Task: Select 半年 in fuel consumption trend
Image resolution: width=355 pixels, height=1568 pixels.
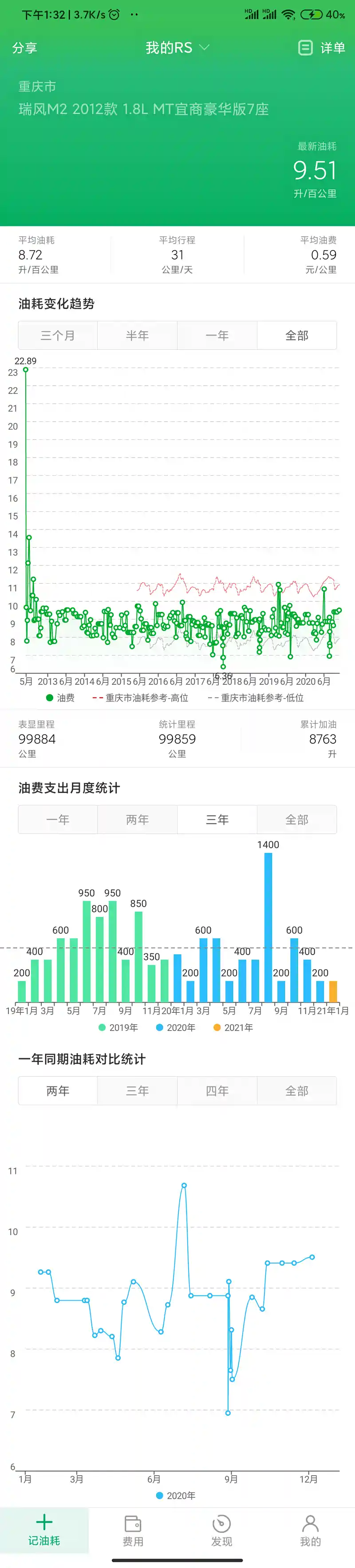Action: pyautogui.click(x=138, y=336)
